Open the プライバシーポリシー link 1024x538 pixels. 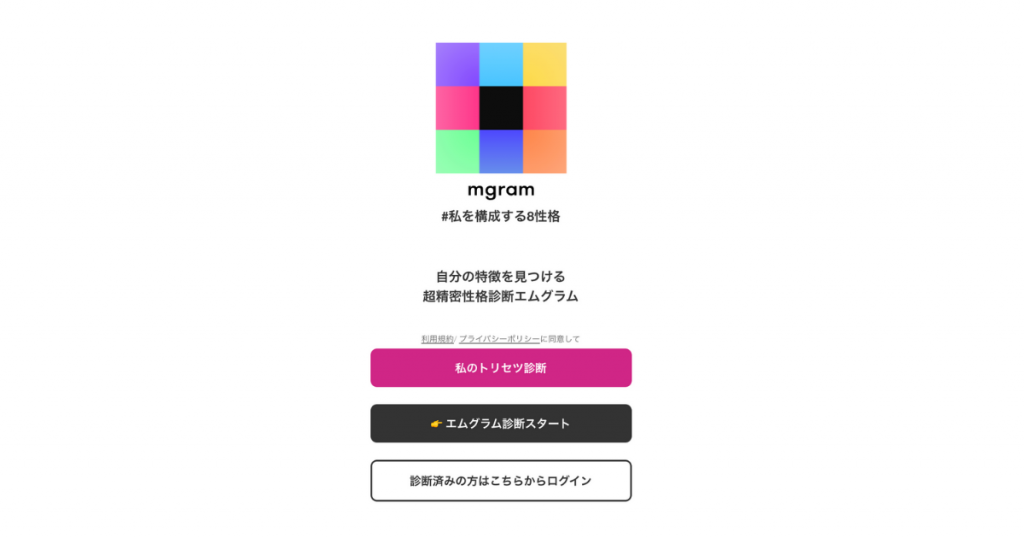click(x=499, y=340)
